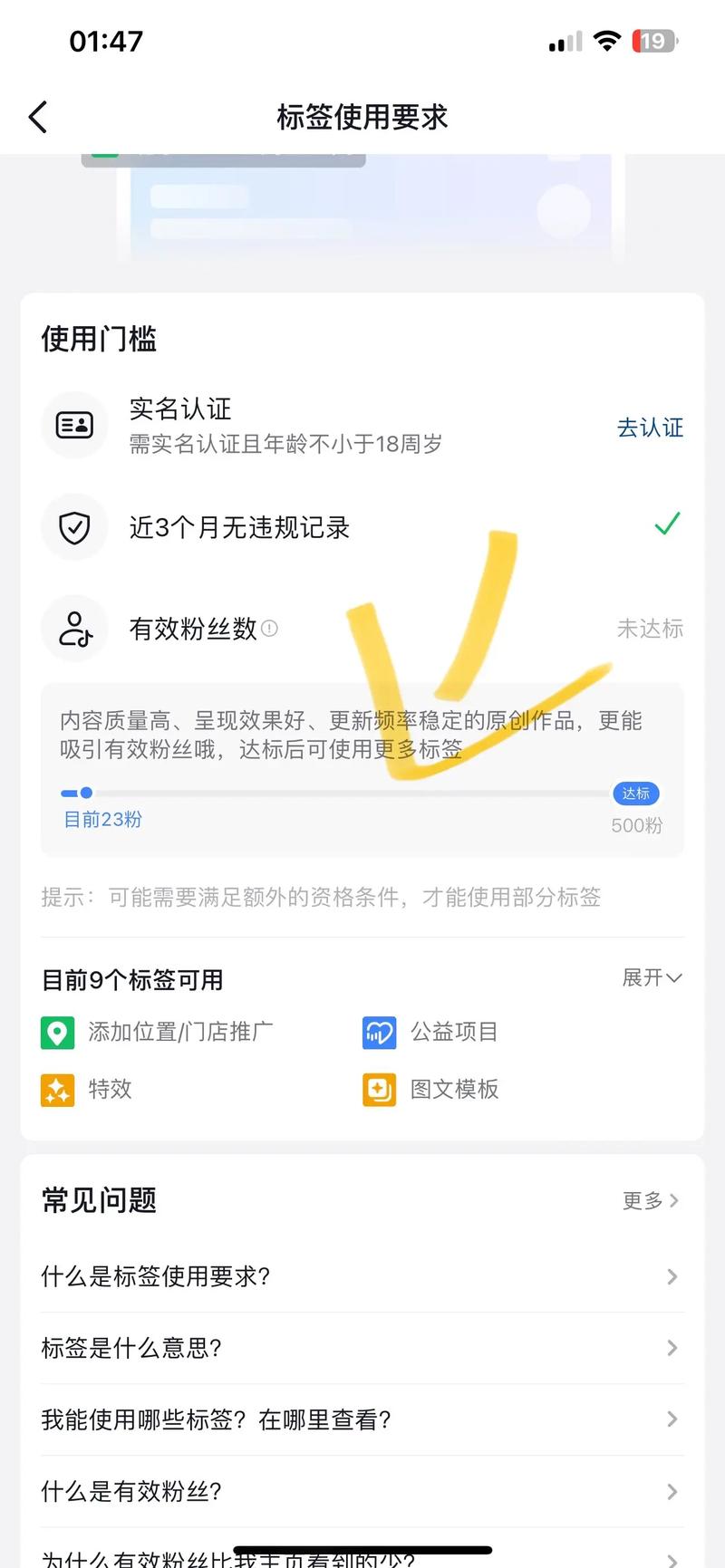Open the question 标签是什么意思?
This screenshot has width=725, height=1568.
coord(361,1348)
